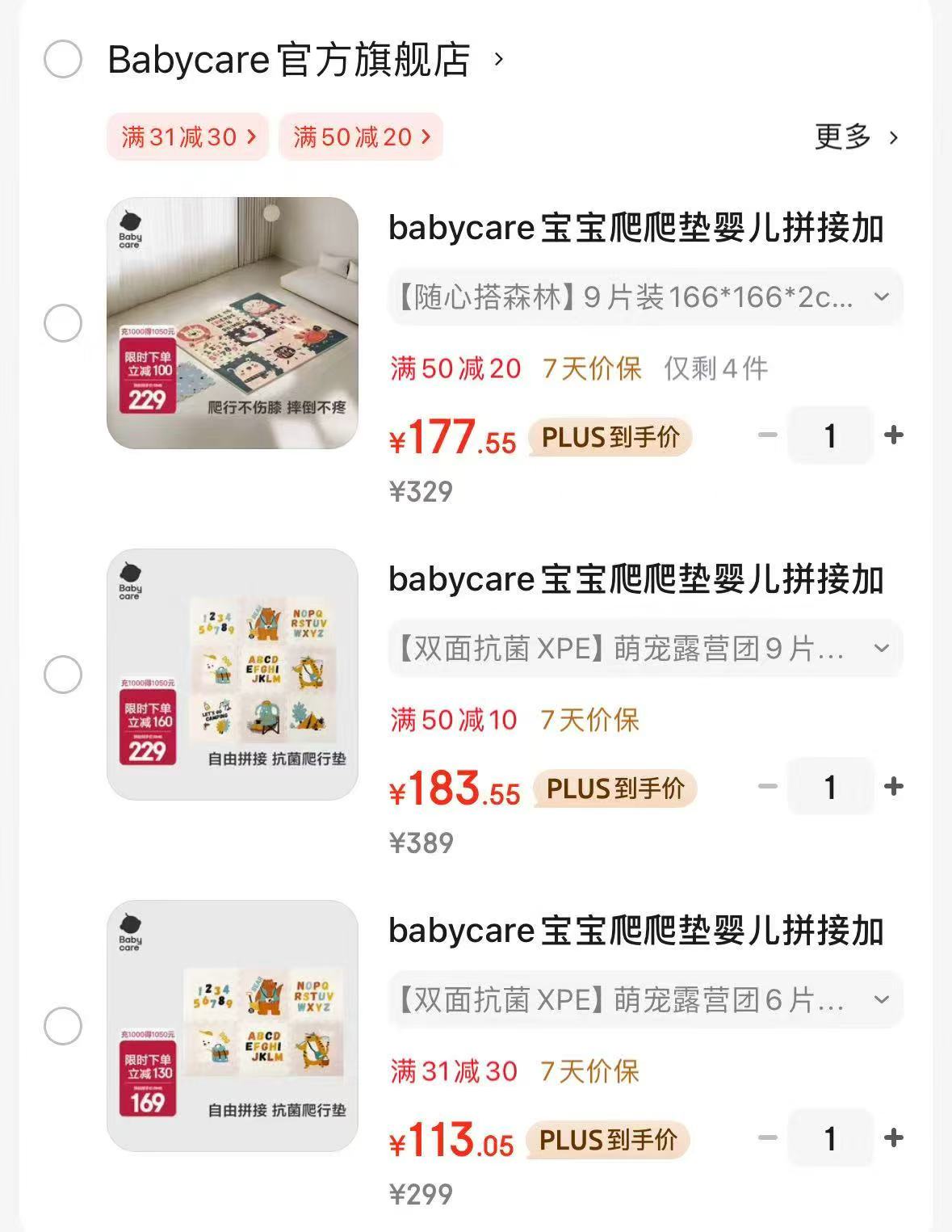
Task: View the first crawling mat product image
Action: [232, 322]
